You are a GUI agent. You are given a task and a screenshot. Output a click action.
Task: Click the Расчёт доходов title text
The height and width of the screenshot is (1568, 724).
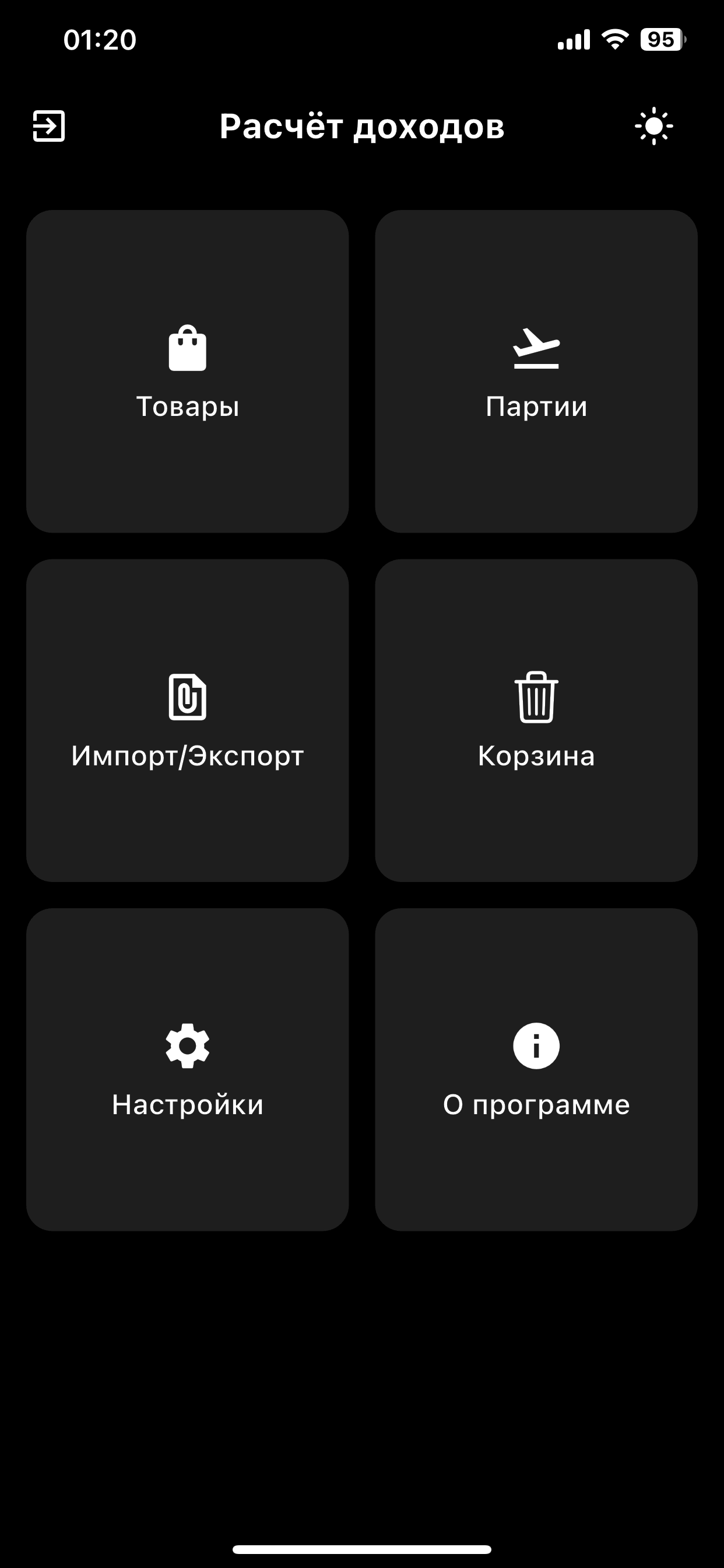coord(362,127)
